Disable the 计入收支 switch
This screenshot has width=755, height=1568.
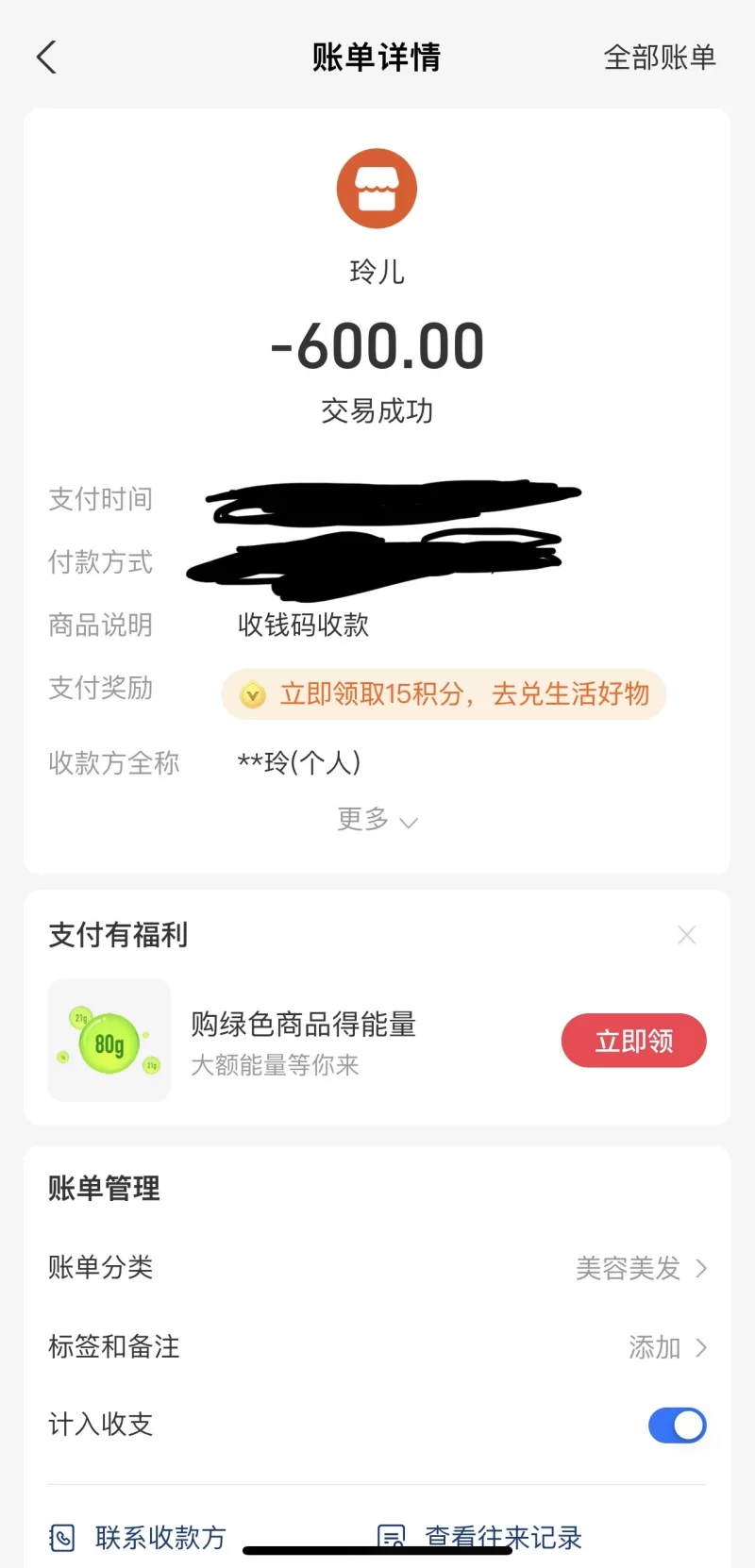pyautogui.click(x=677, y=1425)
